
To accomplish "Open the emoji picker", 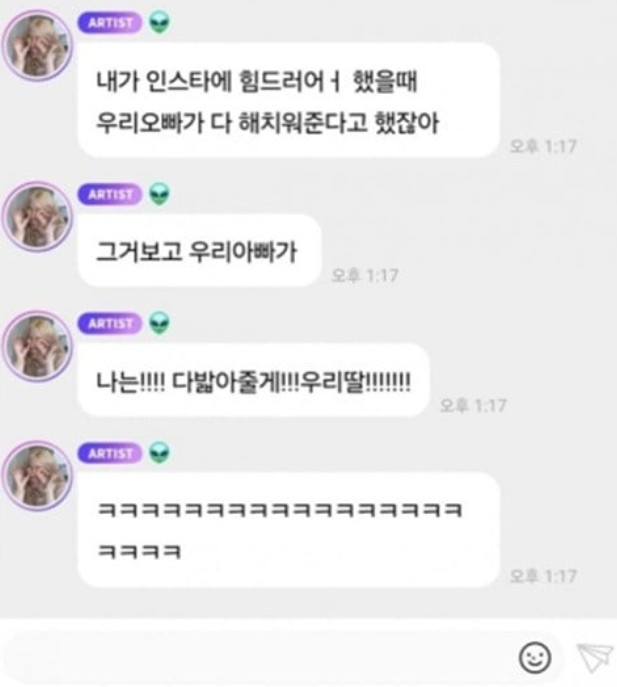I will pos(535,656).
